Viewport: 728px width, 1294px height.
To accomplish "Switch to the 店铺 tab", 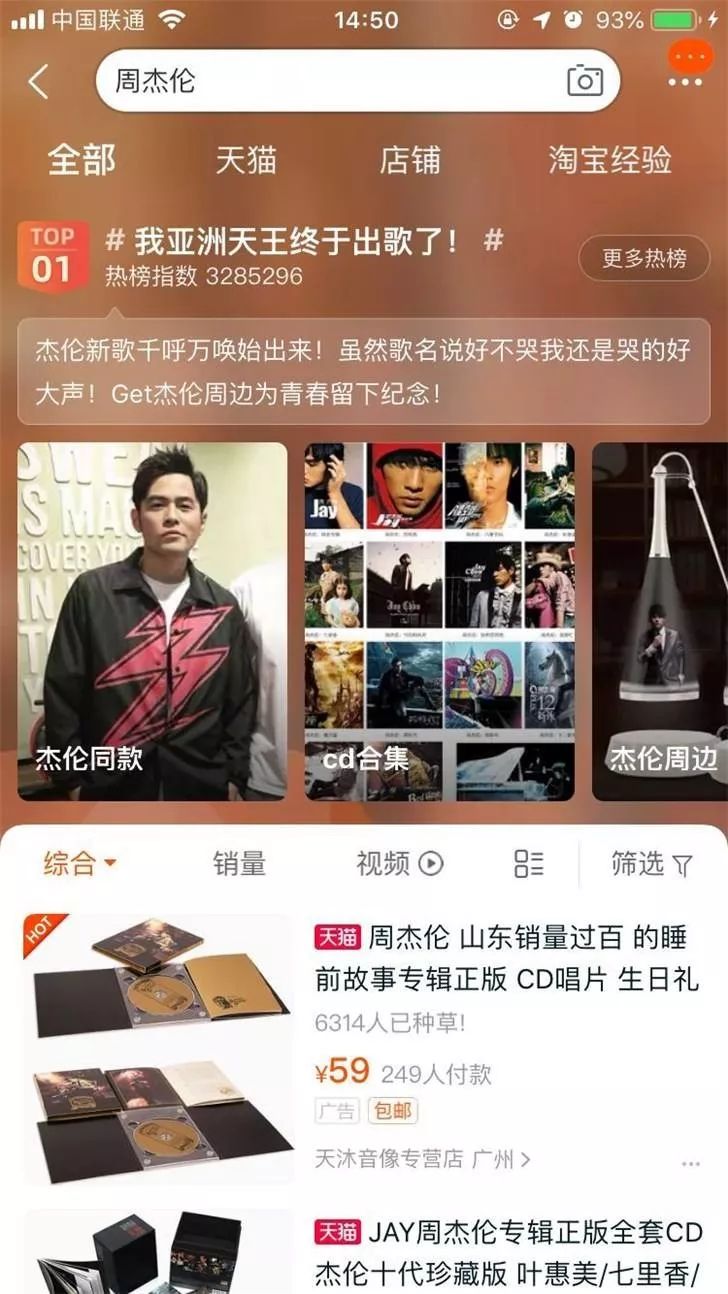I will (410, 160).
